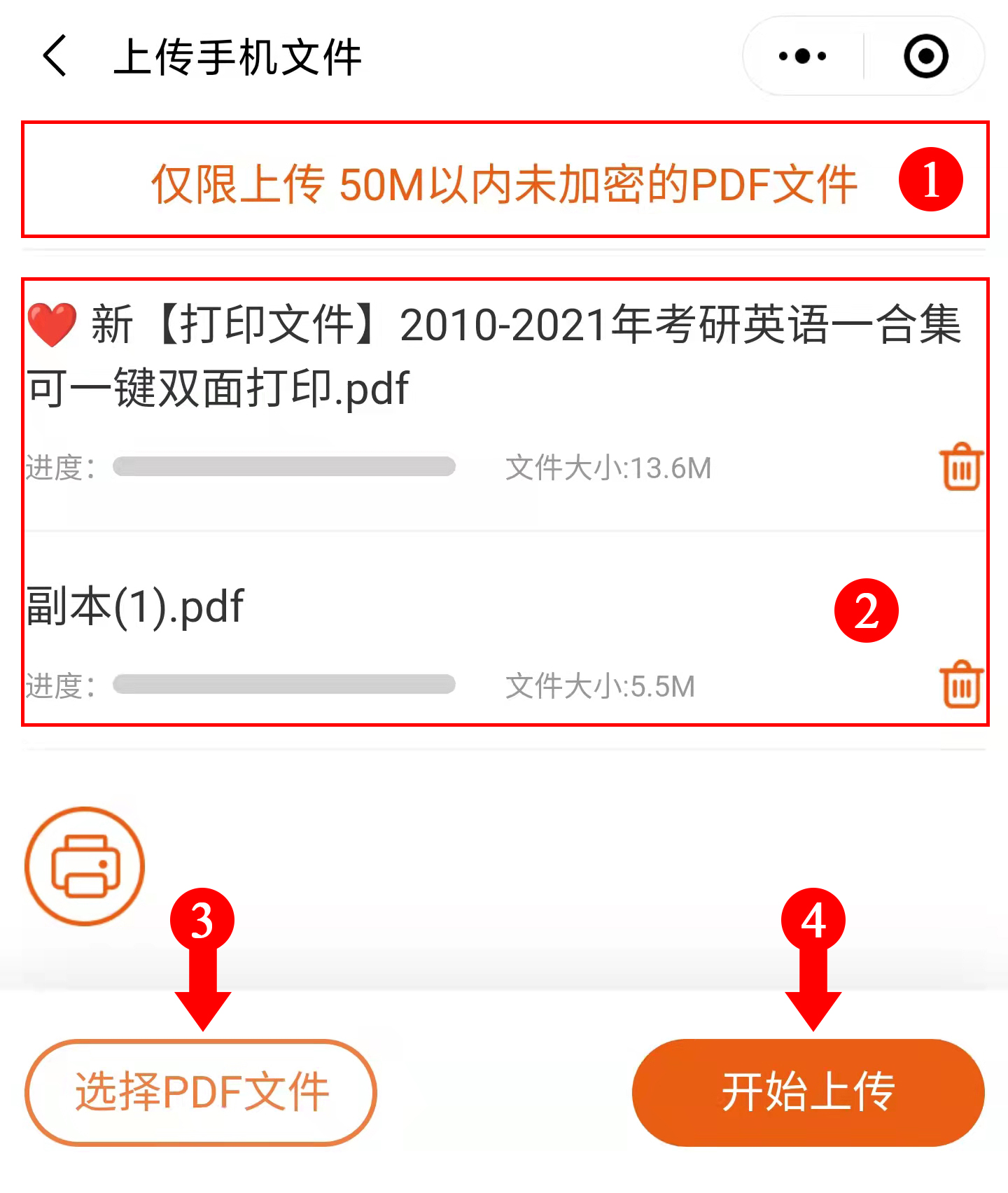
Task: Tap the round orange printer icon
Action: click(85, 866)
